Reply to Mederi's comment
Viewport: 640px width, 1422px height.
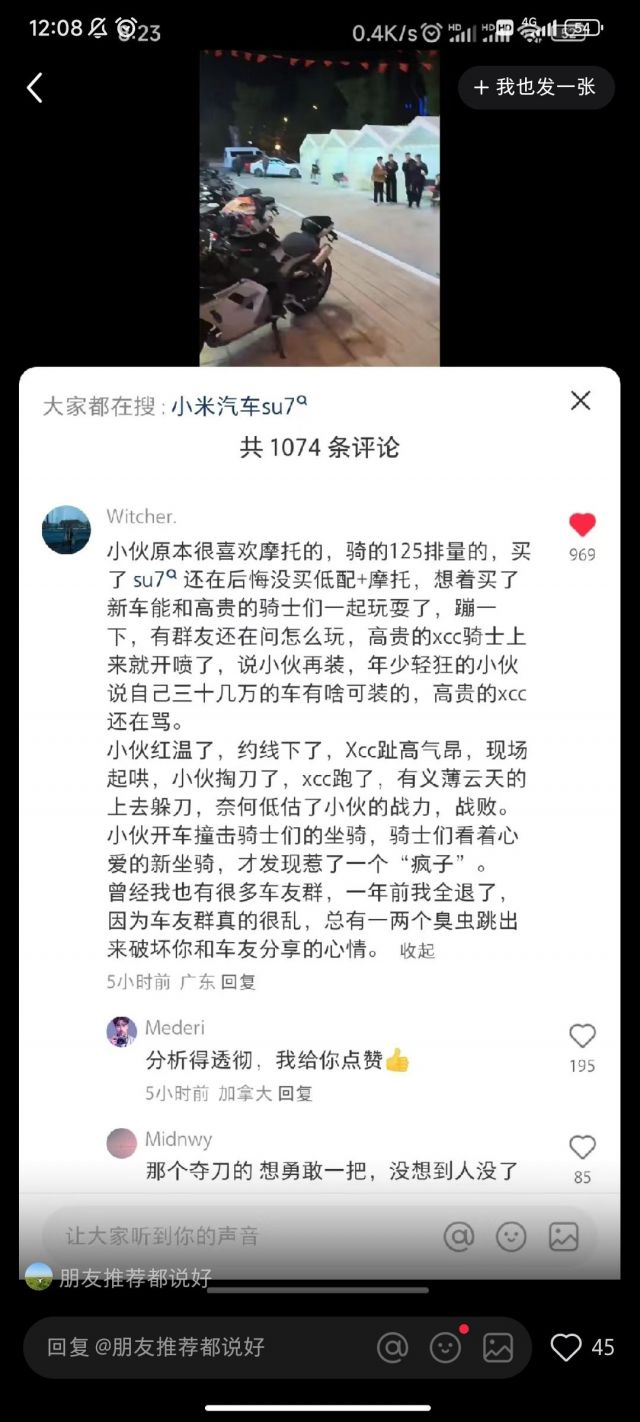(294, 1093)
